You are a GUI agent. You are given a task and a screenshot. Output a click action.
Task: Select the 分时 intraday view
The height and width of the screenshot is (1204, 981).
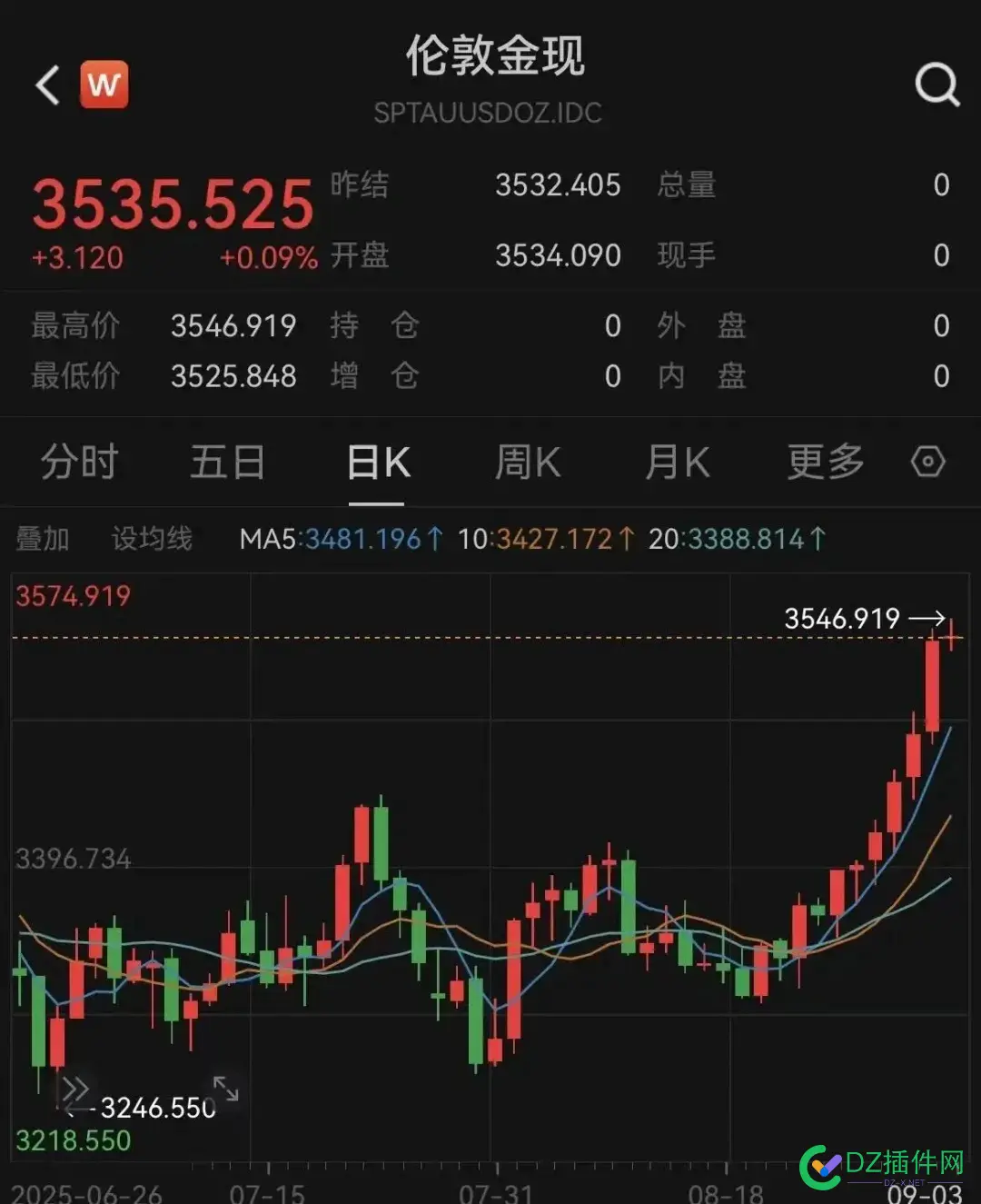(80, 462)
